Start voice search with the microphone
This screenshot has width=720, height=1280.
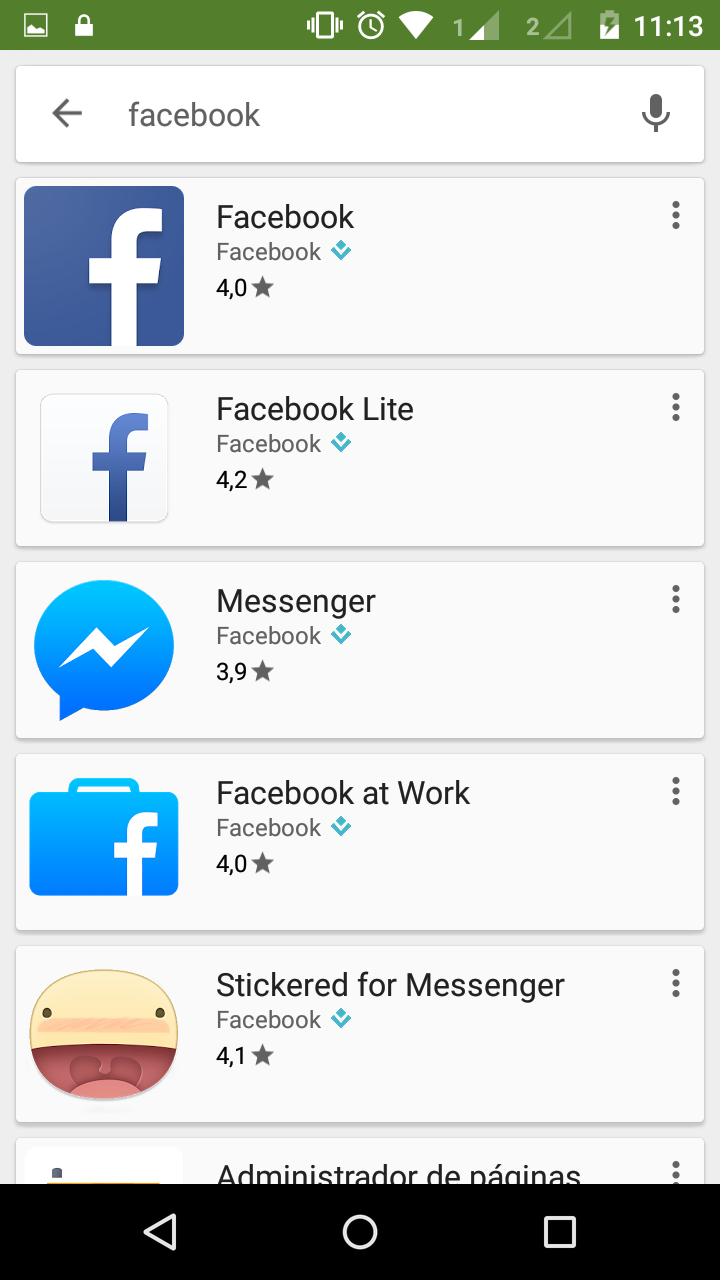coord(655,114)
